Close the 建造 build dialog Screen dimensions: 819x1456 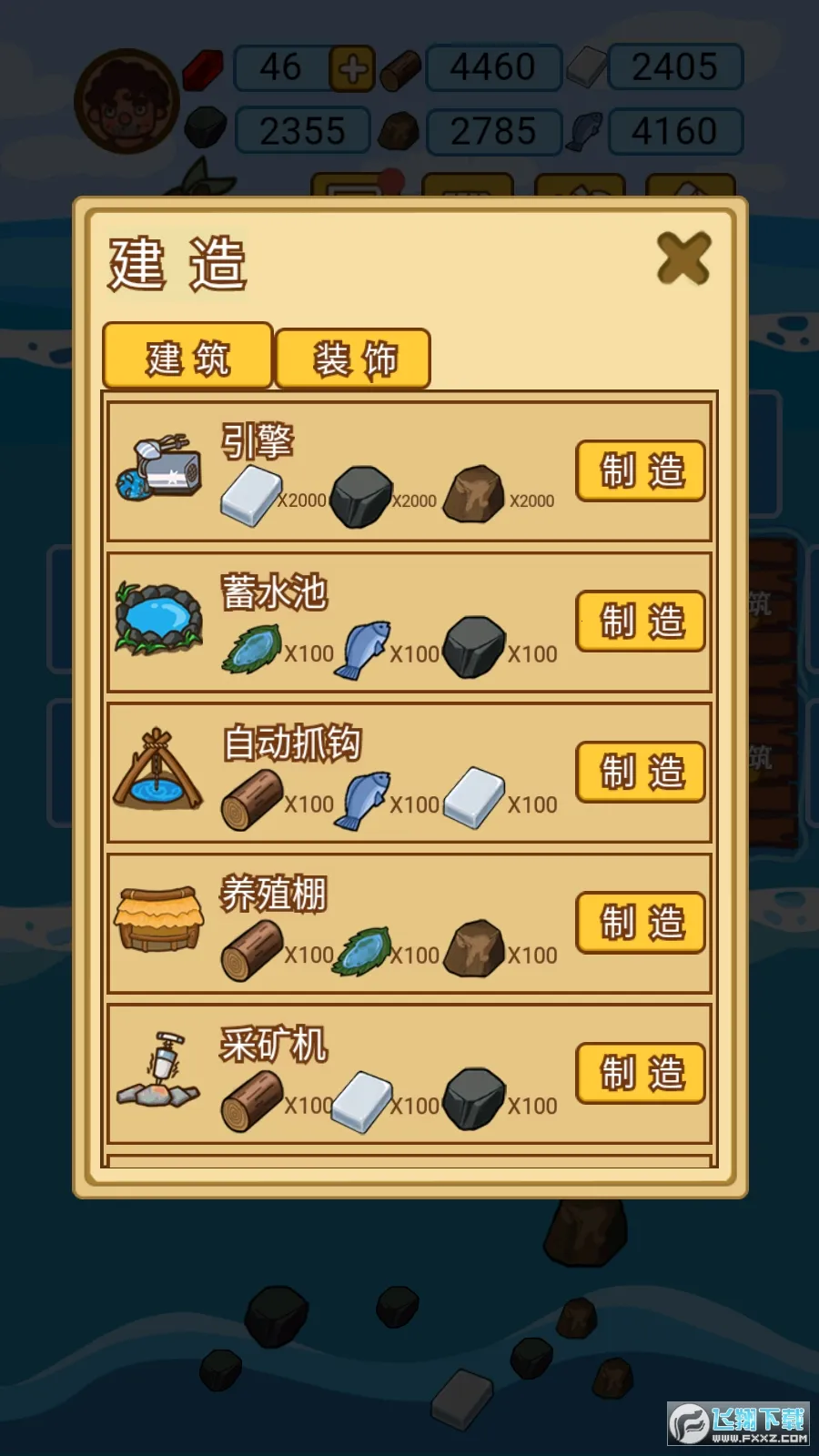click(682, 258)
